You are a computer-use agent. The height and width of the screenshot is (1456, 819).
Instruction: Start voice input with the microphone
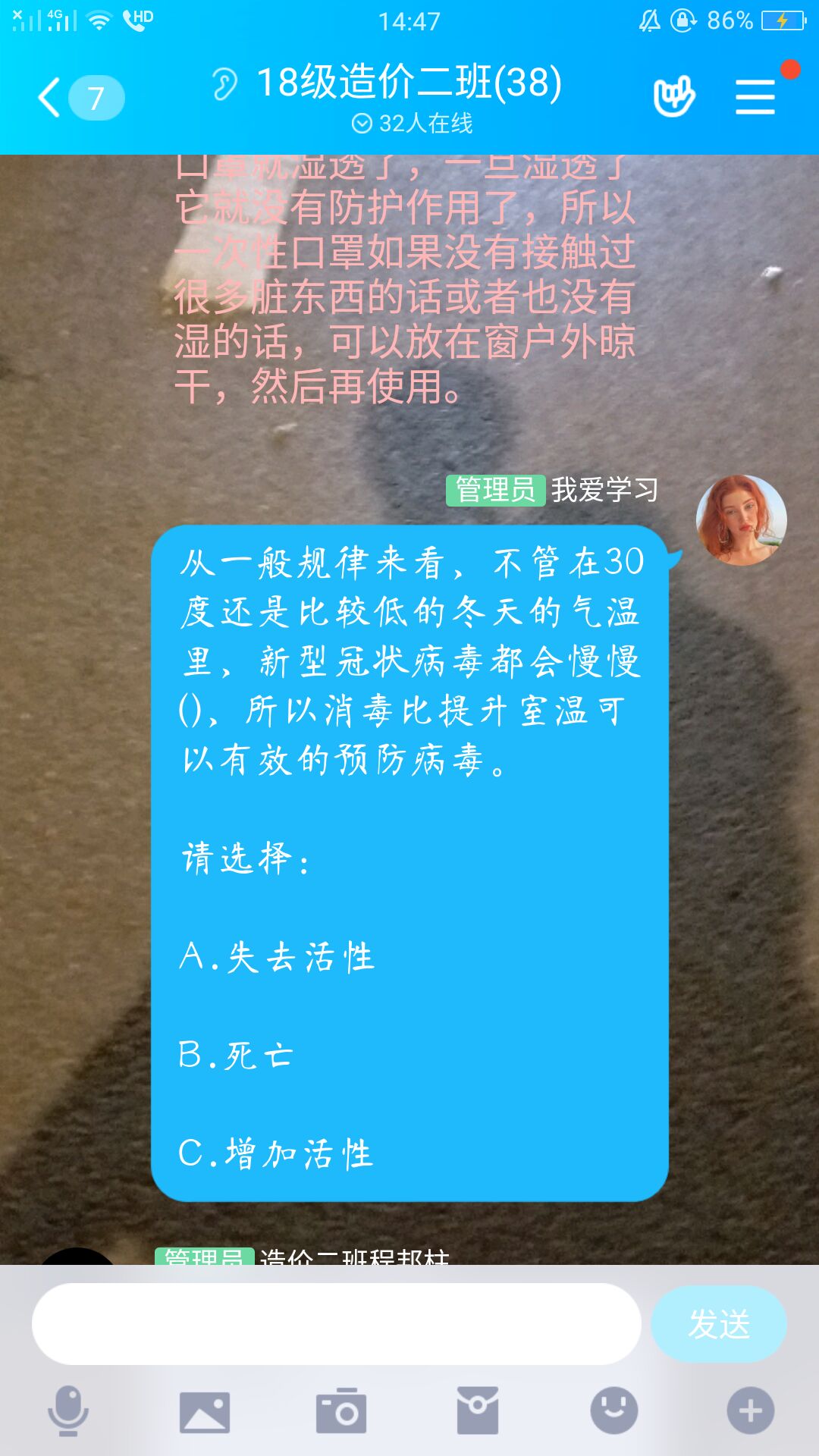(68, 1410)
